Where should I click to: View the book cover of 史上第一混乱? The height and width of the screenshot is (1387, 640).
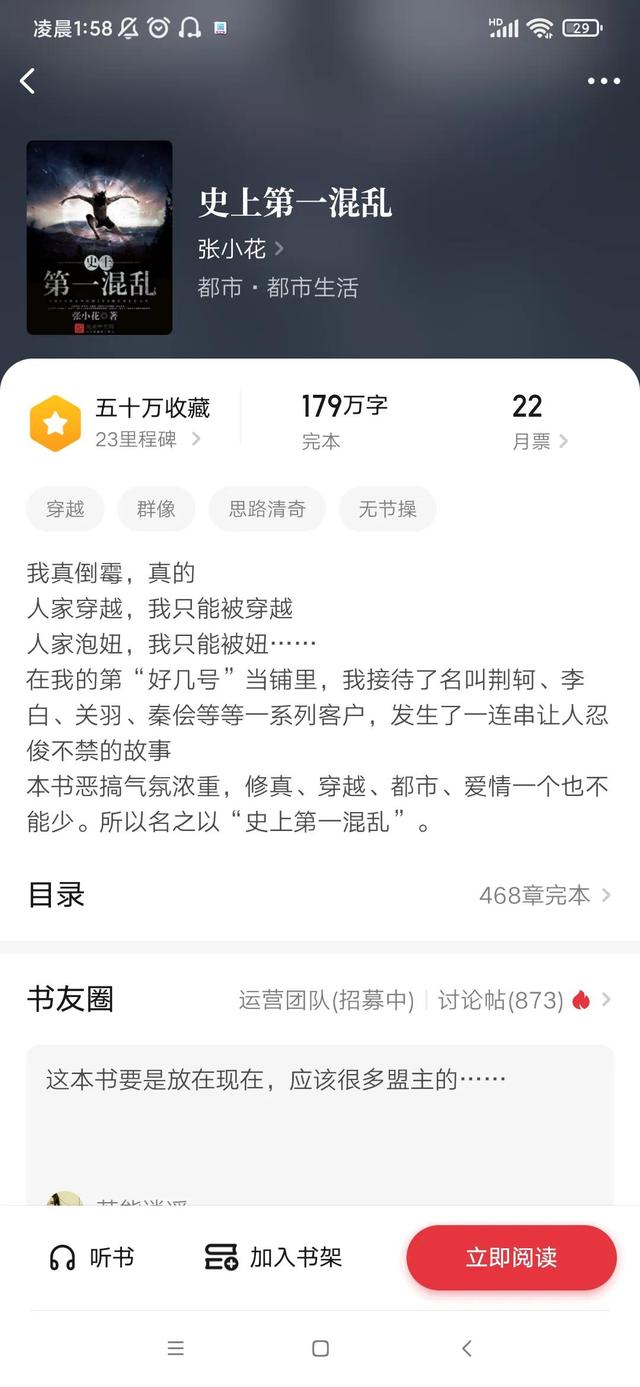pyautogui.click(x=99, y=237)
